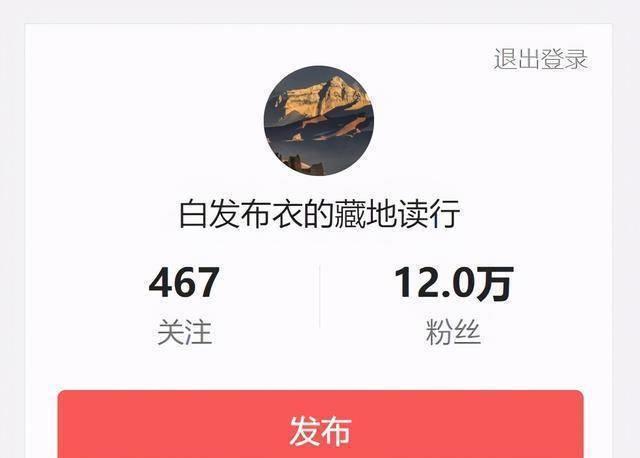Open the mountain profile avatar
Viewport: 640px width, 458px height.
click(x=319, y=121)
